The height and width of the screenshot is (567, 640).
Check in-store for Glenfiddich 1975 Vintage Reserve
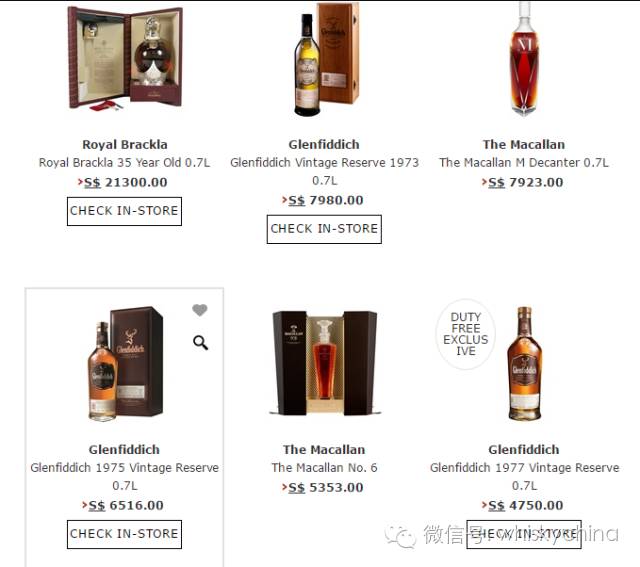[x=124, y=534]
